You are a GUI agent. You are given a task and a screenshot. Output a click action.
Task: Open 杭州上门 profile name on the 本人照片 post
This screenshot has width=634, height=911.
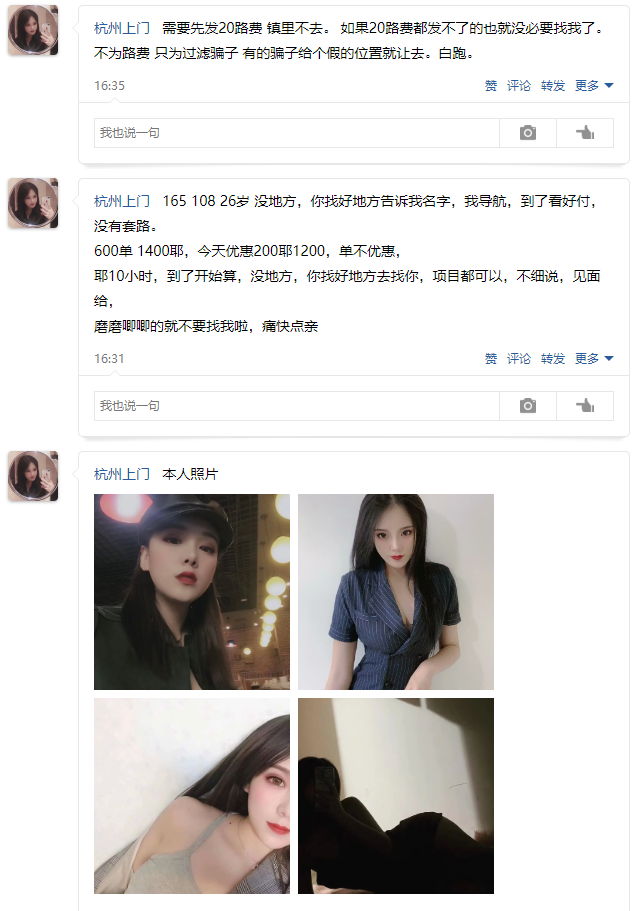(122, 474)
